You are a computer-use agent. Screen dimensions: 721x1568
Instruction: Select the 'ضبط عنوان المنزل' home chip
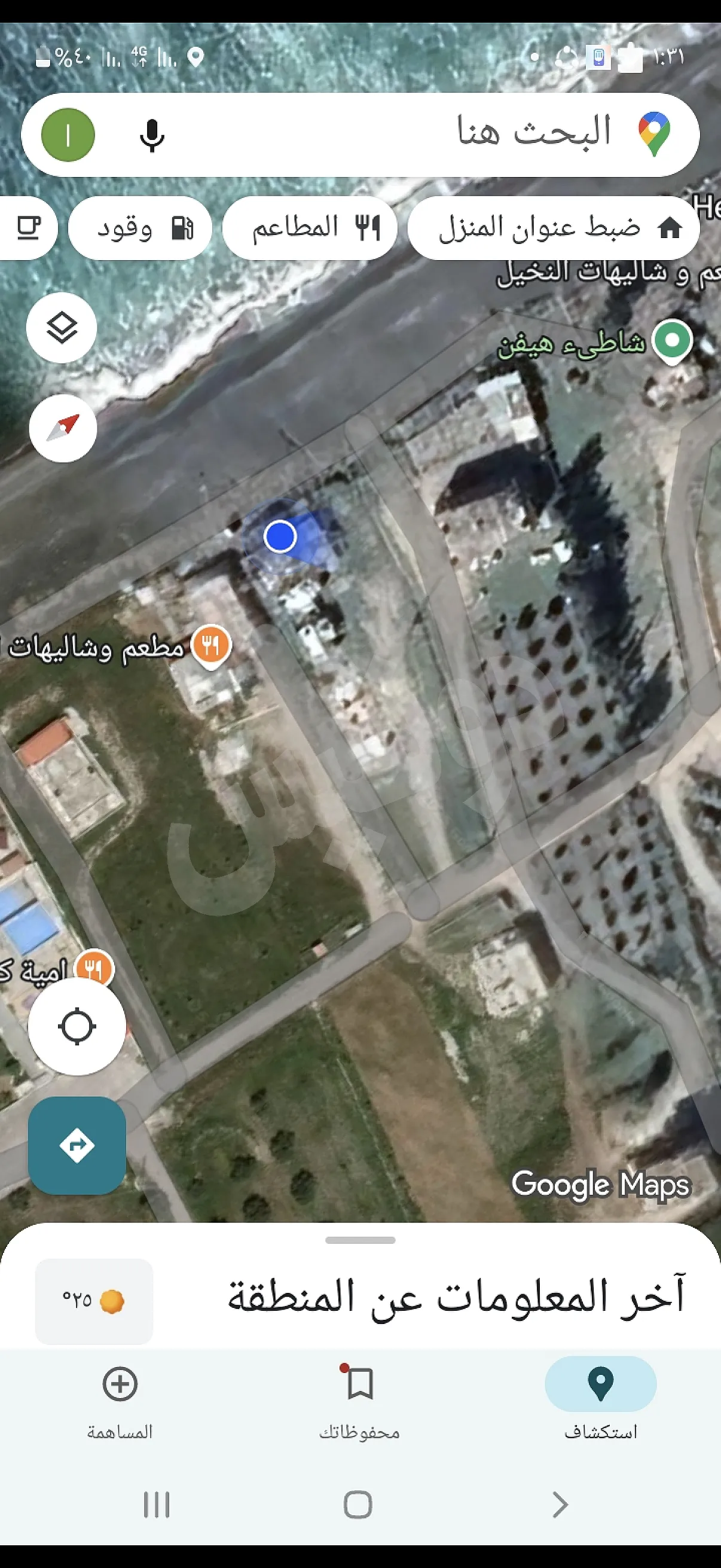click(x=552, y=228)
